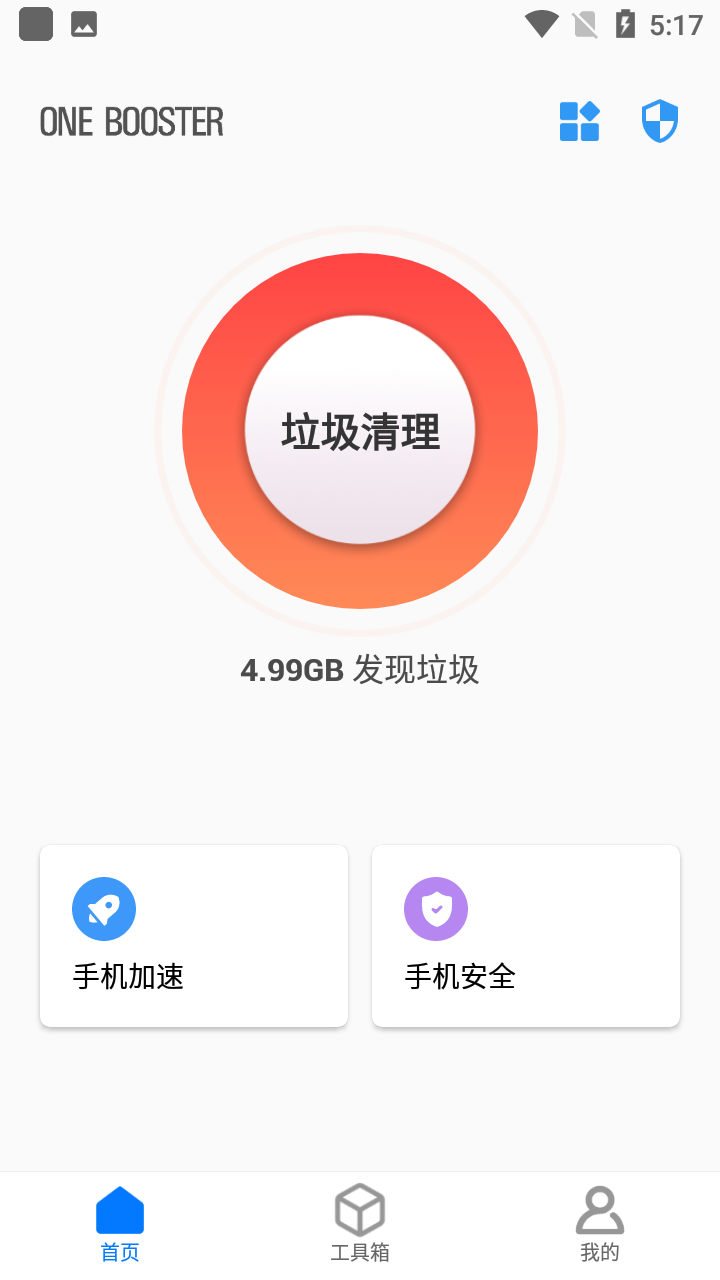Select the purple shield icon for 手机安全
Image resolution: width=720 pixels, height=1280 pixels.
436,908
